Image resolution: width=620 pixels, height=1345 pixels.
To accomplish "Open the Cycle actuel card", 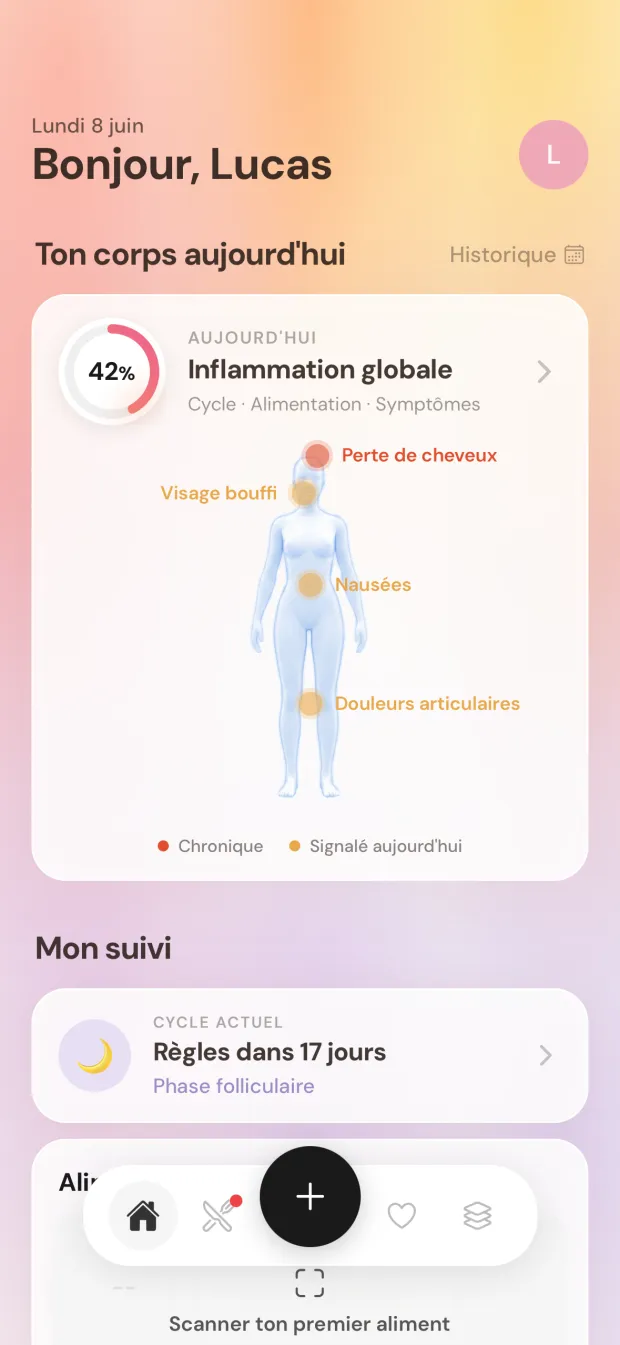I will 310,1055.
